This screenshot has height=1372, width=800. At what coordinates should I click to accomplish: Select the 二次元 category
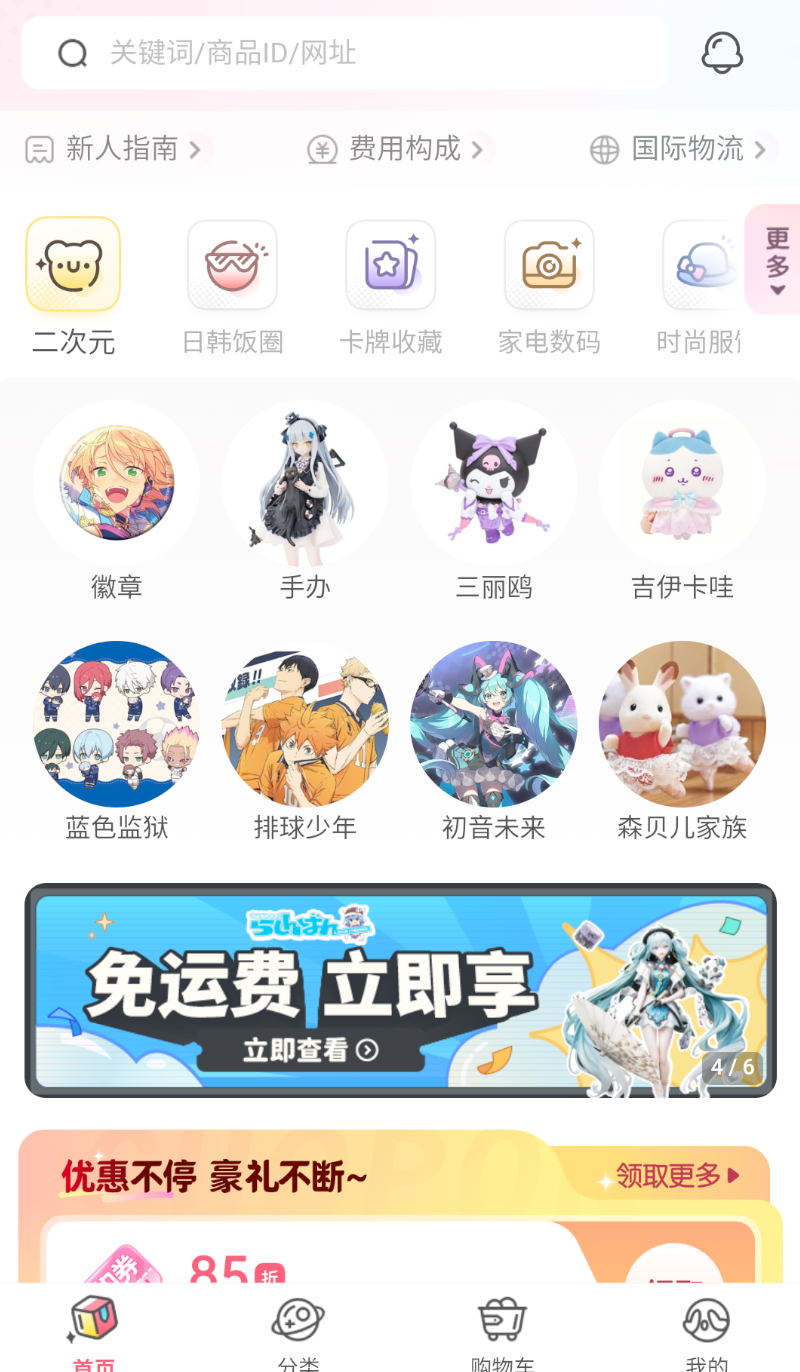coord(73,286)
